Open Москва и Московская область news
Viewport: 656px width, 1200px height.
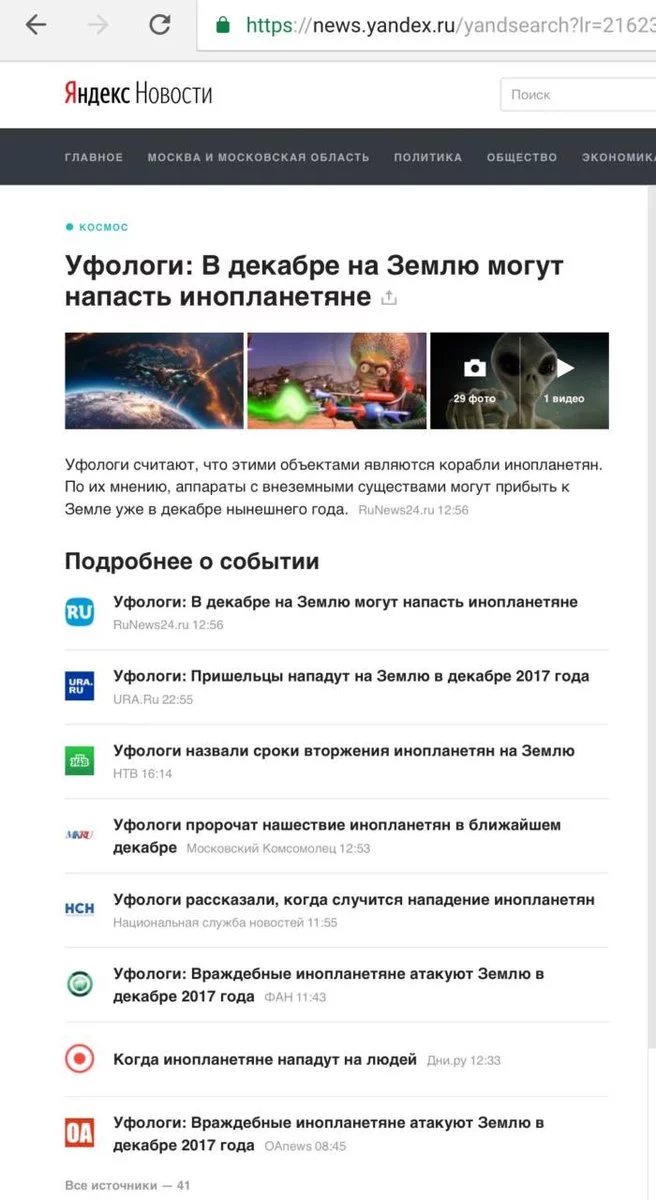click(258, 157)
